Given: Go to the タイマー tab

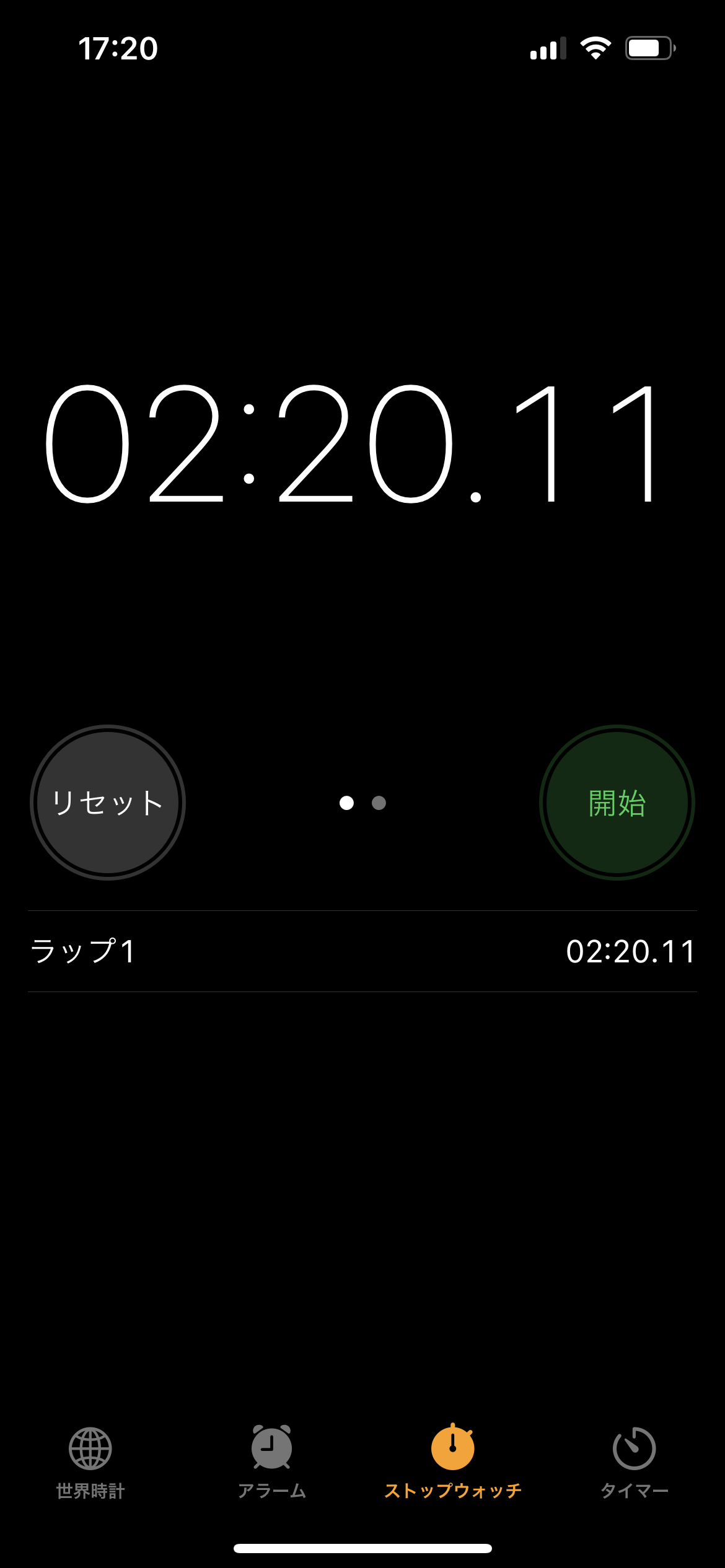Looking at the screenshot, I should [x=634, y=1463].
